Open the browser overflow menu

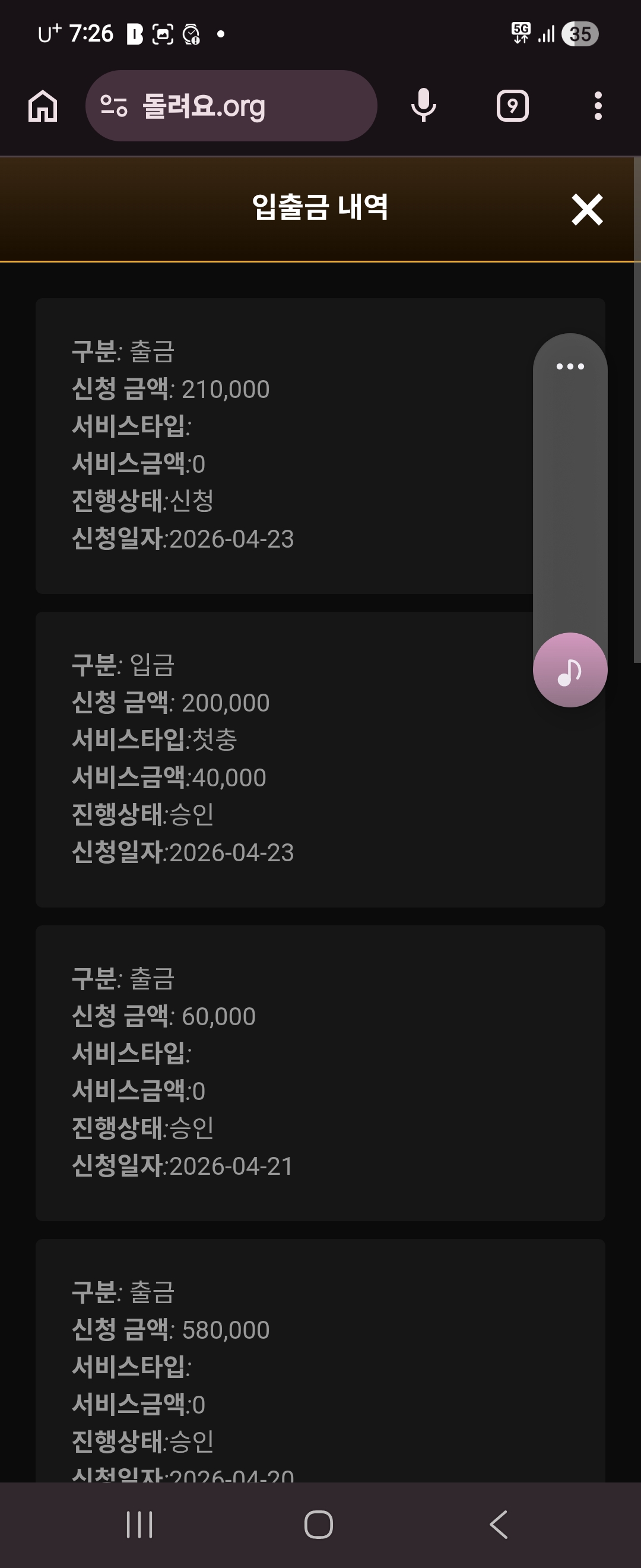click(x=598, y=106)
